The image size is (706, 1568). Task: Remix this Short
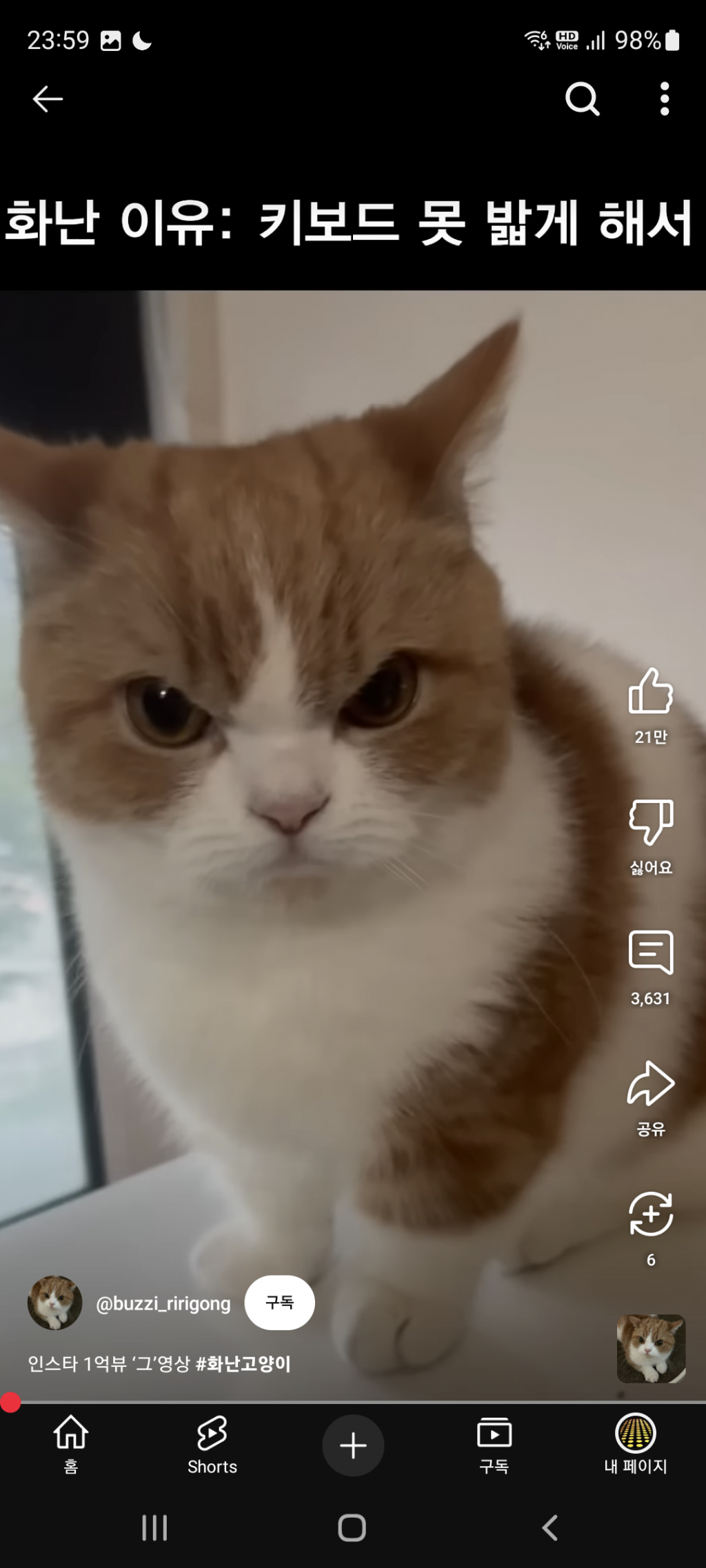pos(650,1214)
